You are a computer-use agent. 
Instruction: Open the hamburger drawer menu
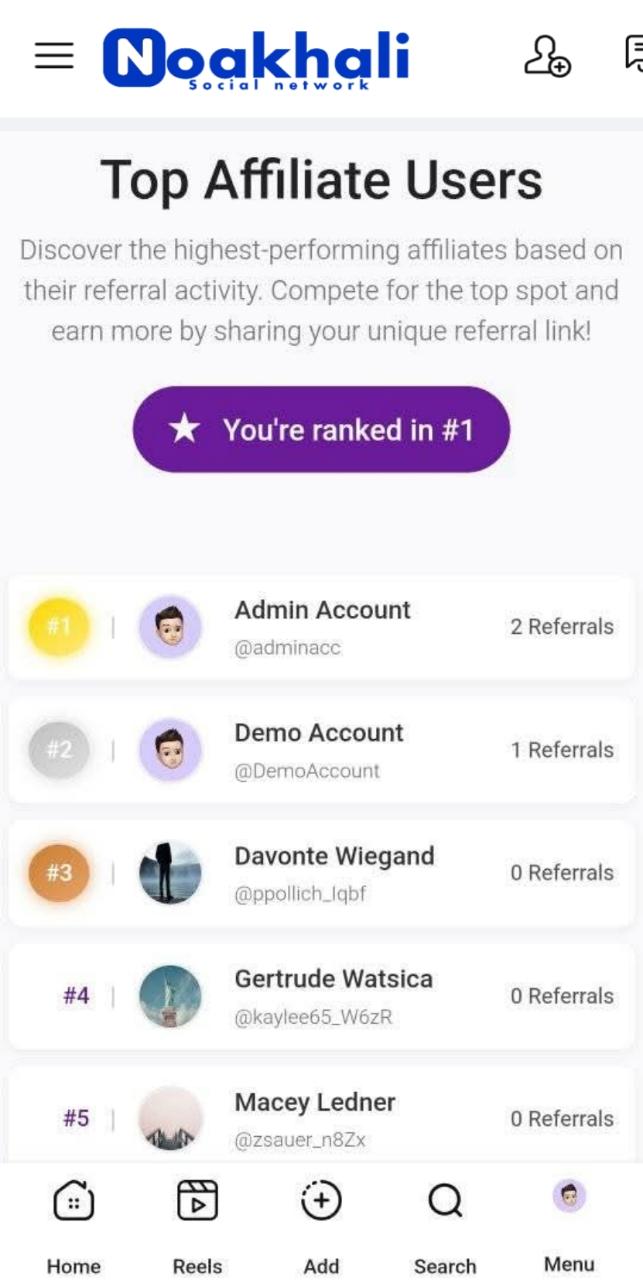[x=54, y=56]
